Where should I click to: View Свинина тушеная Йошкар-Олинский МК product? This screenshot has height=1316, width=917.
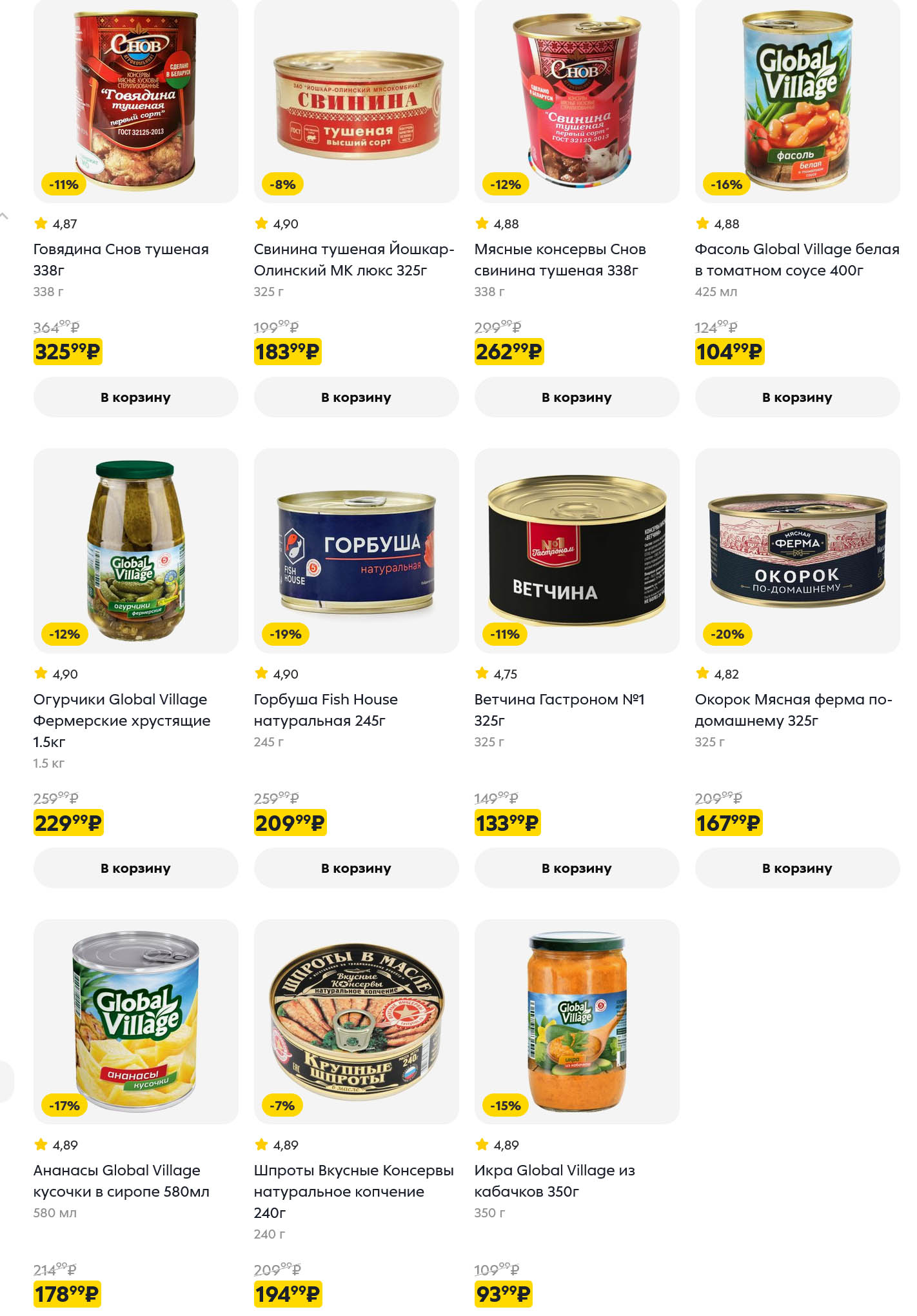pyautogui.click(x=353, y=259)
